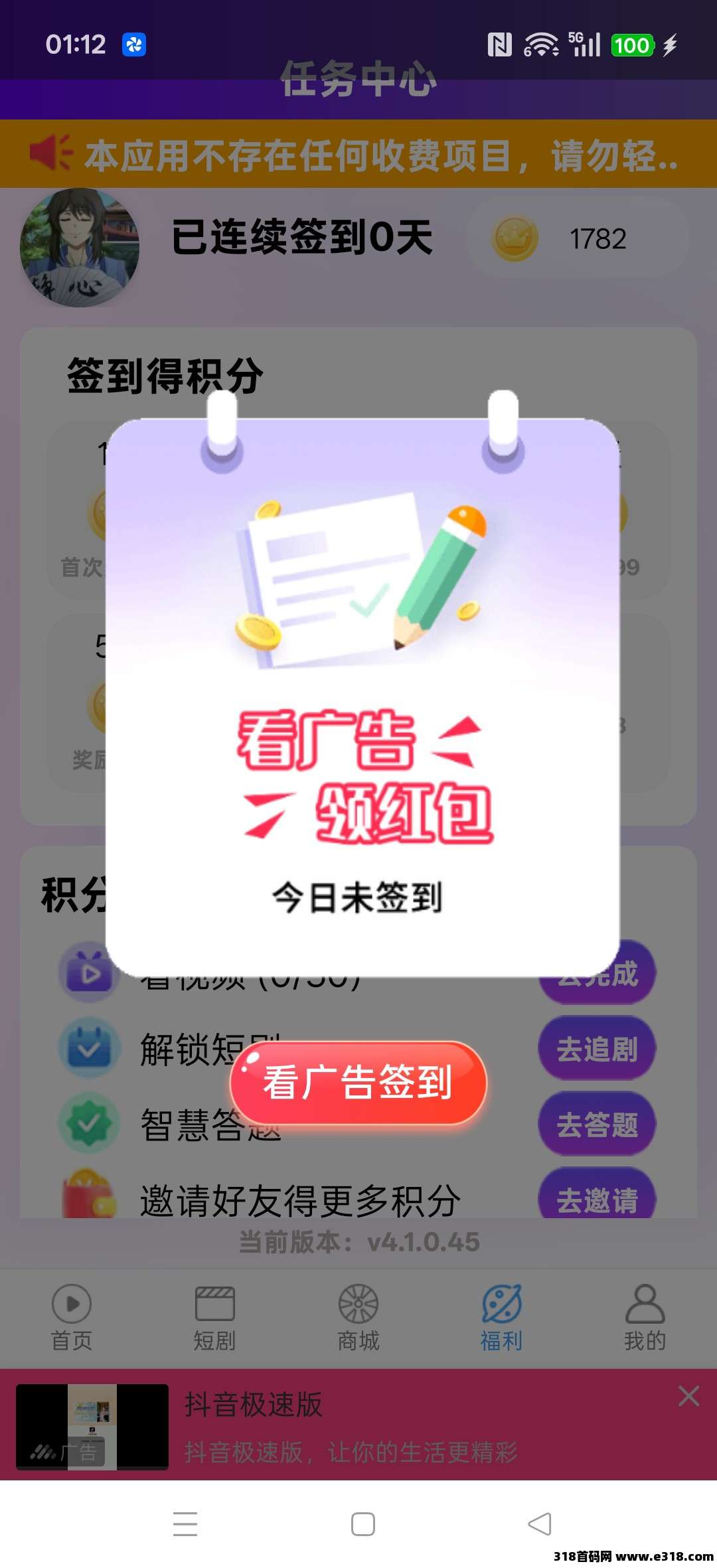This screenshot has width=717, height=1568.
Task: Close the 抖音极速版 ad banner
Action: point(688,1396)
